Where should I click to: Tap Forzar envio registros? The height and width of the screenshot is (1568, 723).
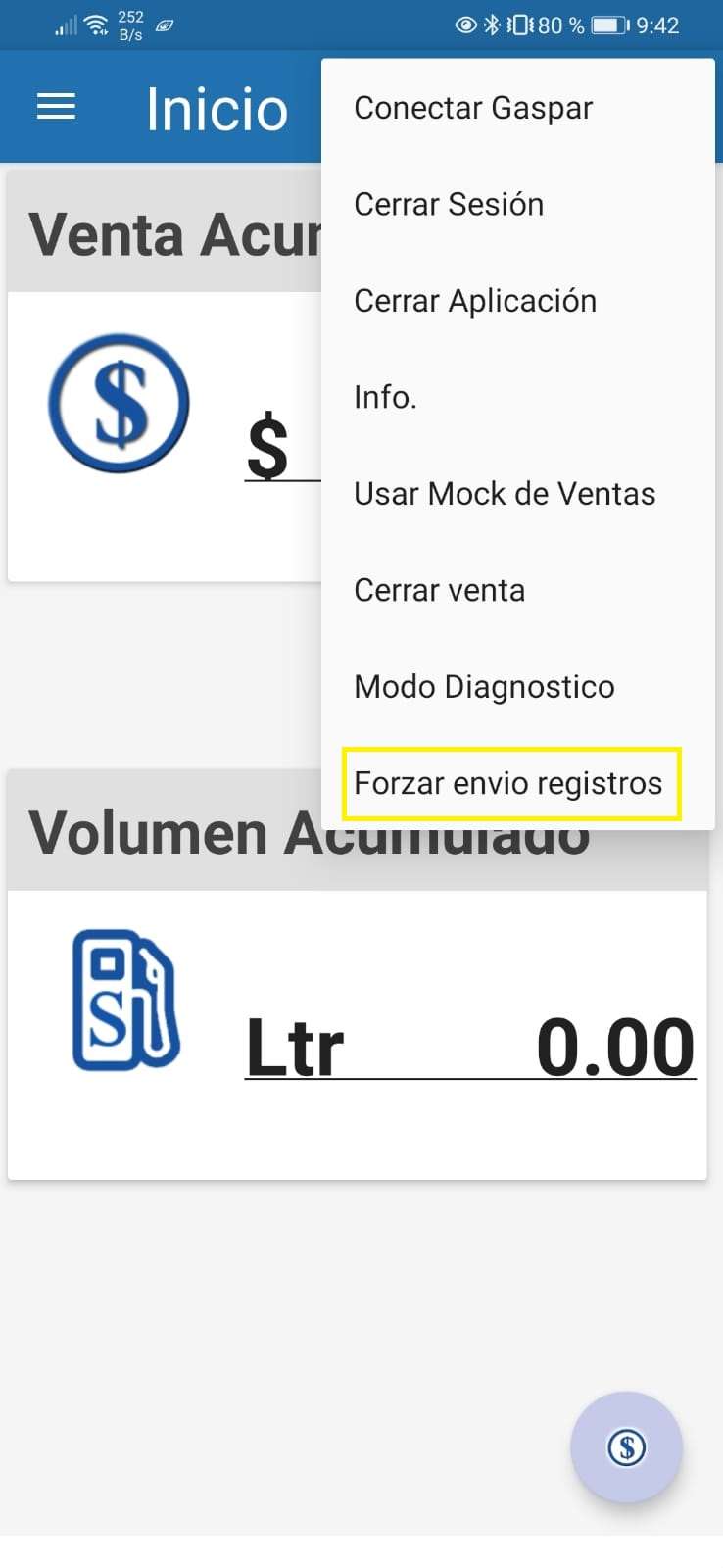pyautogui.click(x=508, y=783)
